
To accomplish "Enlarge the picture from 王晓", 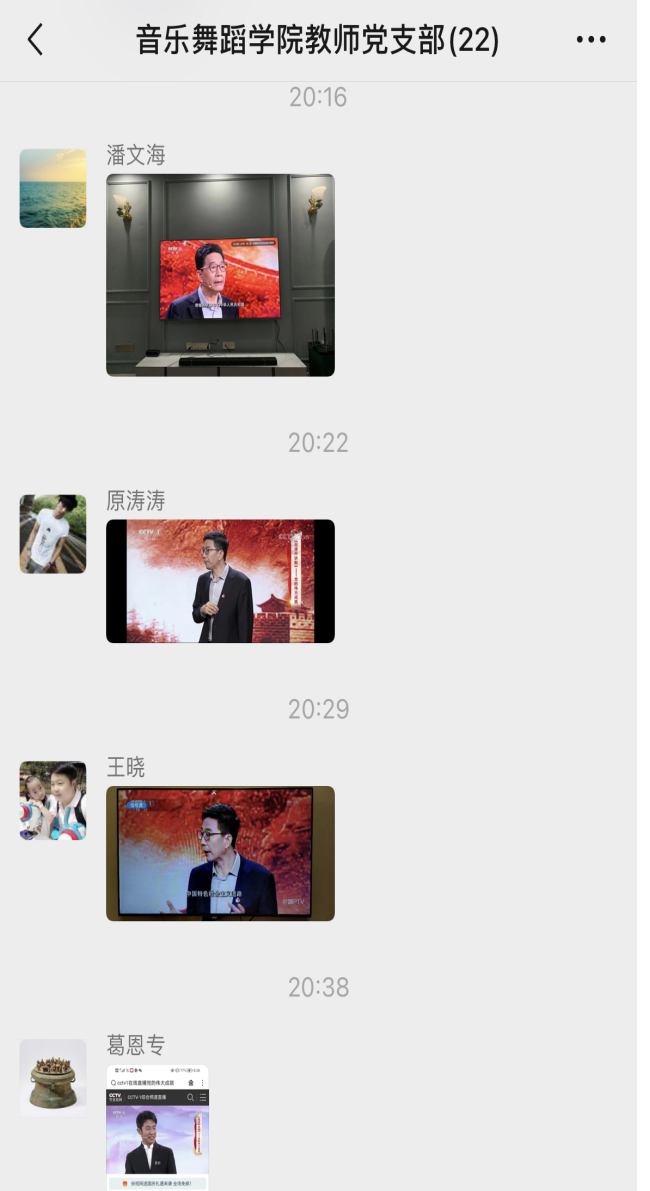I will 220,853.
